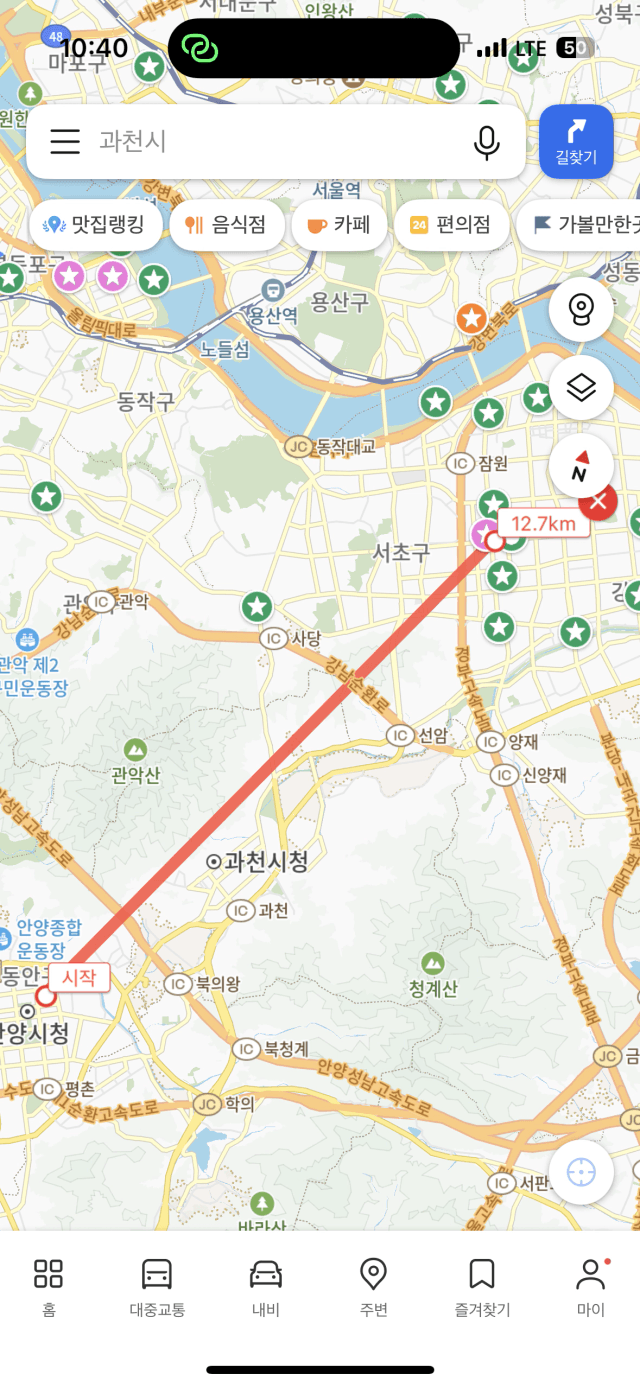Select the 맛집랭킹 chip
Viewport: 640px width, 1387px height.
click(96, 225)
